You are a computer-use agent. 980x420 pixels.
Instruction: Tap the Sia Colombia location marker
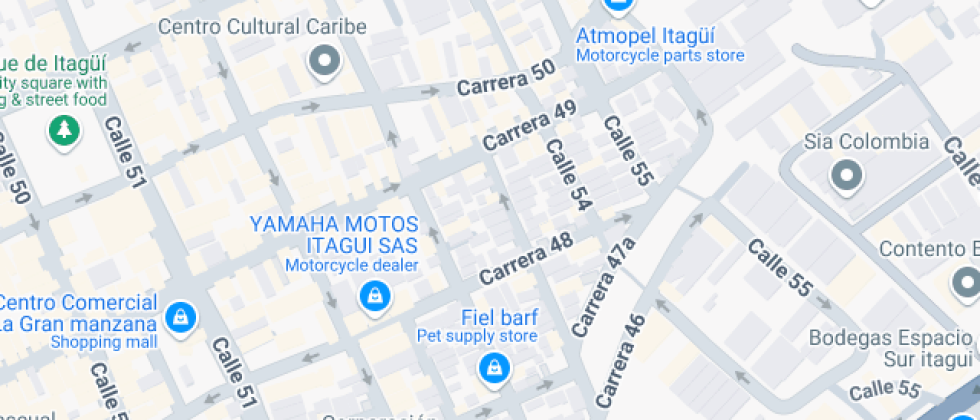(x=847, y=177)
